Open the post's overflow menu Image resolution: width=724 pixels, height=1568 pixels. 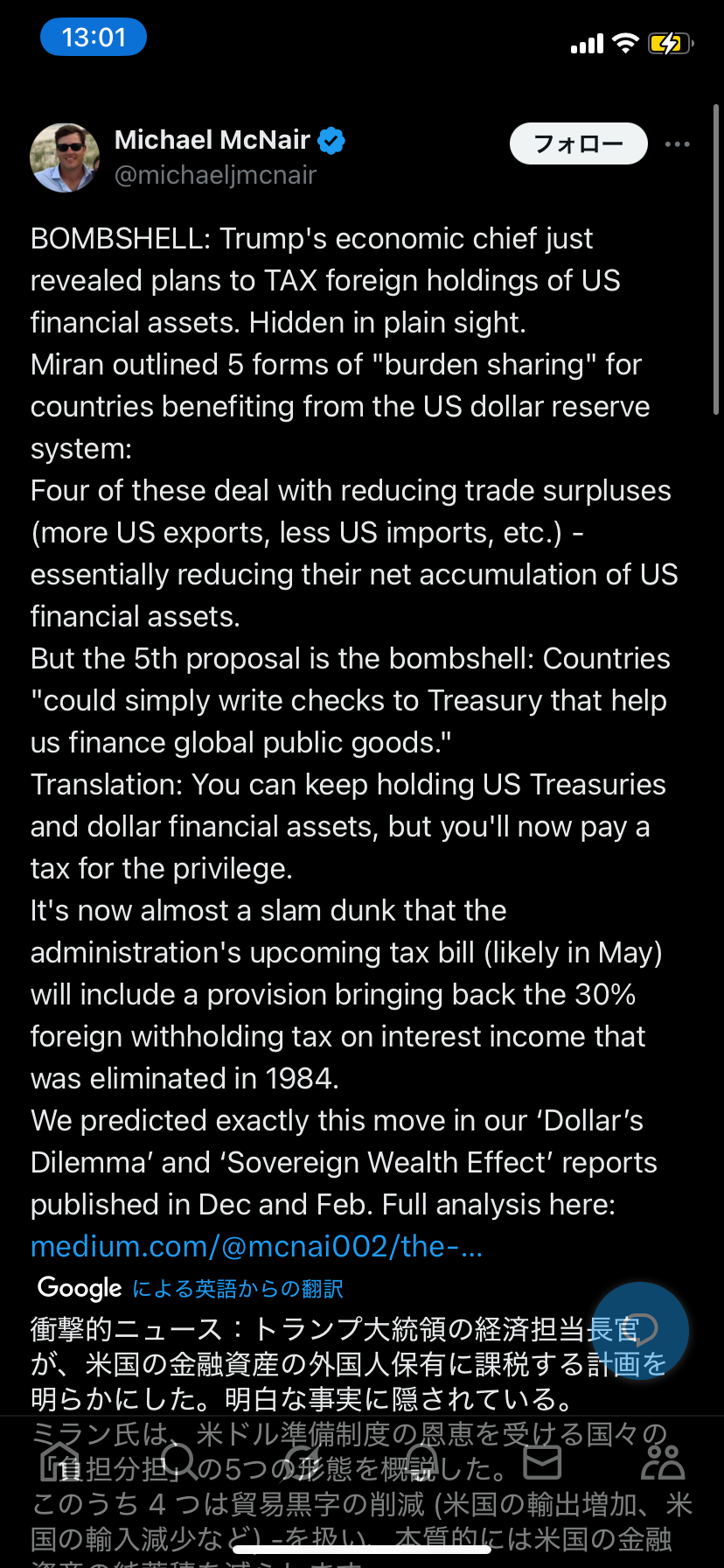[677, 144]
